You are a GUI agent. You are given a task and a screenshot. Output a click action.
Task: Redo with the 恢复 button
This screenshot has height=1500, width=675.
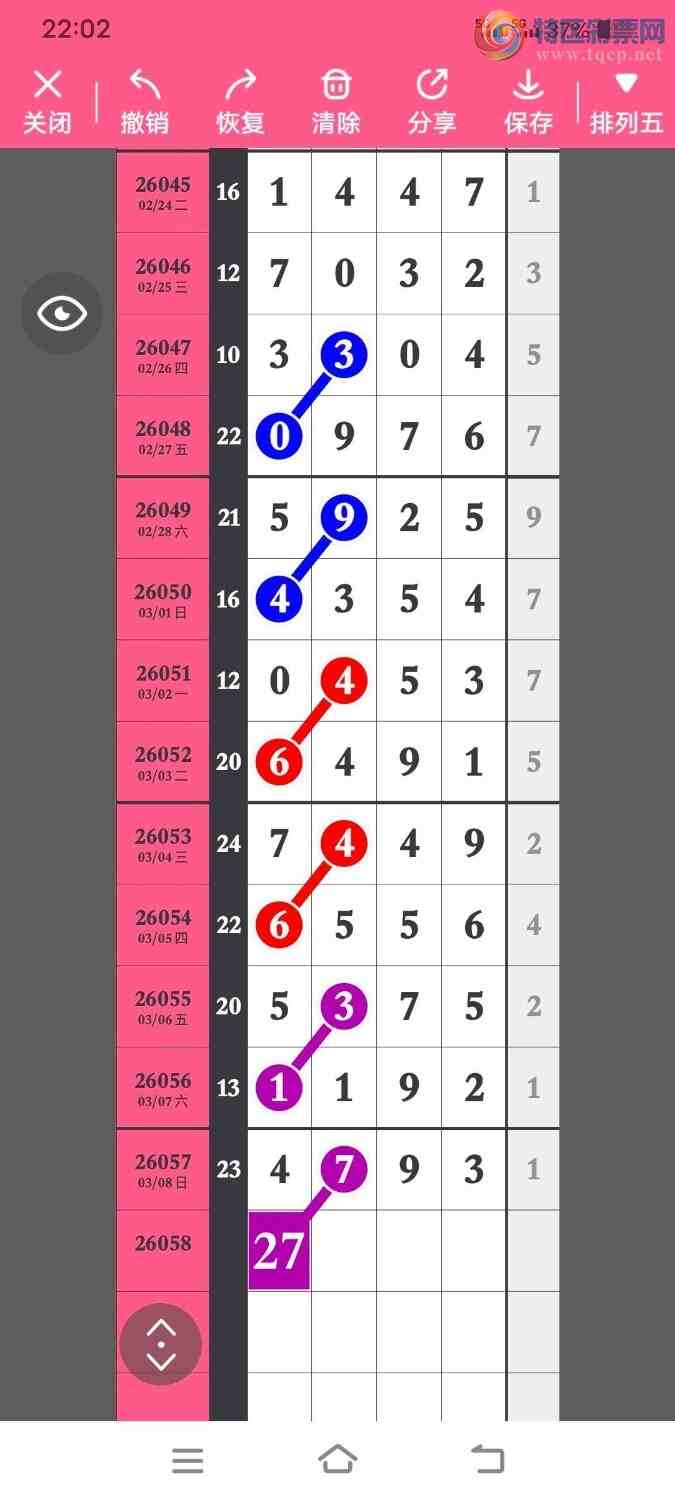tap(240, 102)
